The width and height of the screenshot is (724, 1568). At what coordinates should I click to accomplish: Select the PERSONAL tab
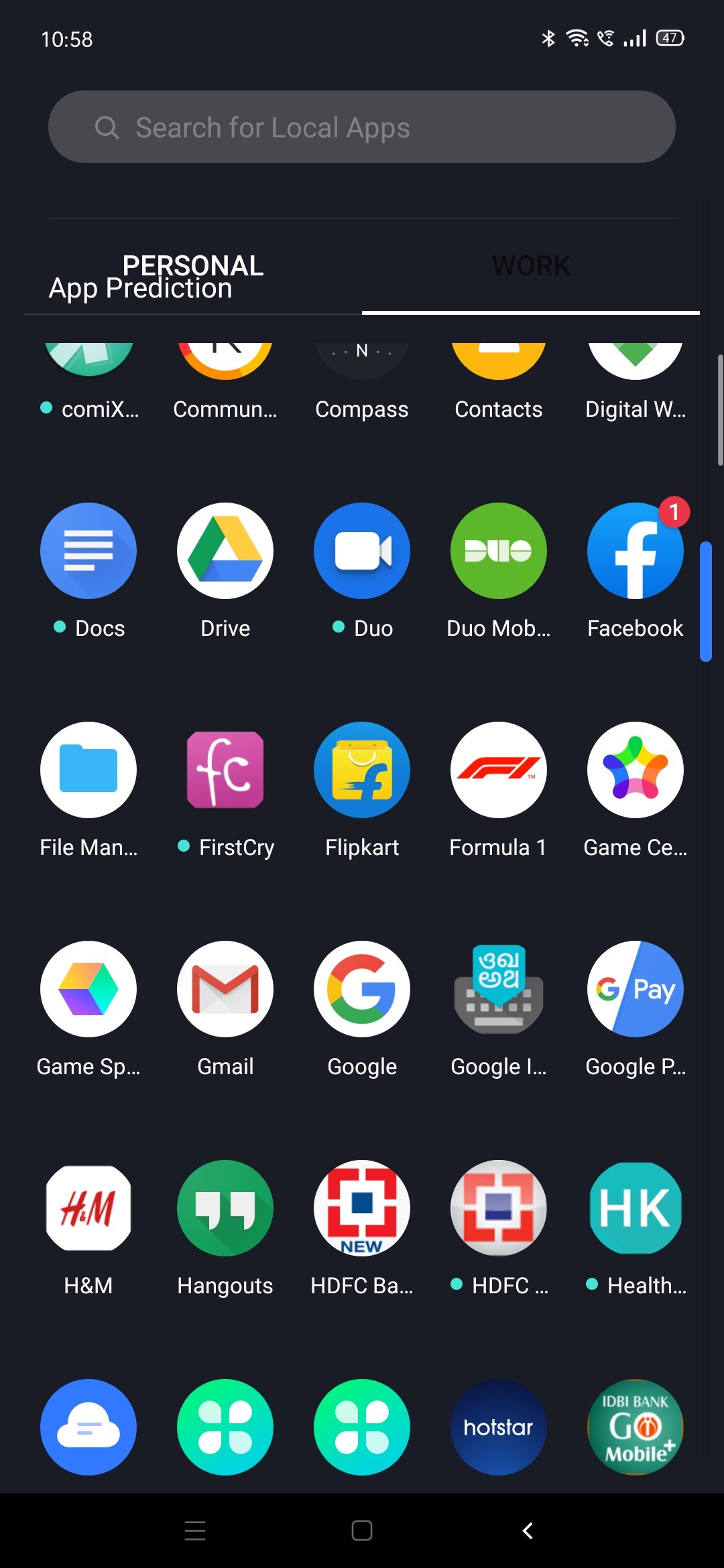pyautogui.click(x=192, y=265)
